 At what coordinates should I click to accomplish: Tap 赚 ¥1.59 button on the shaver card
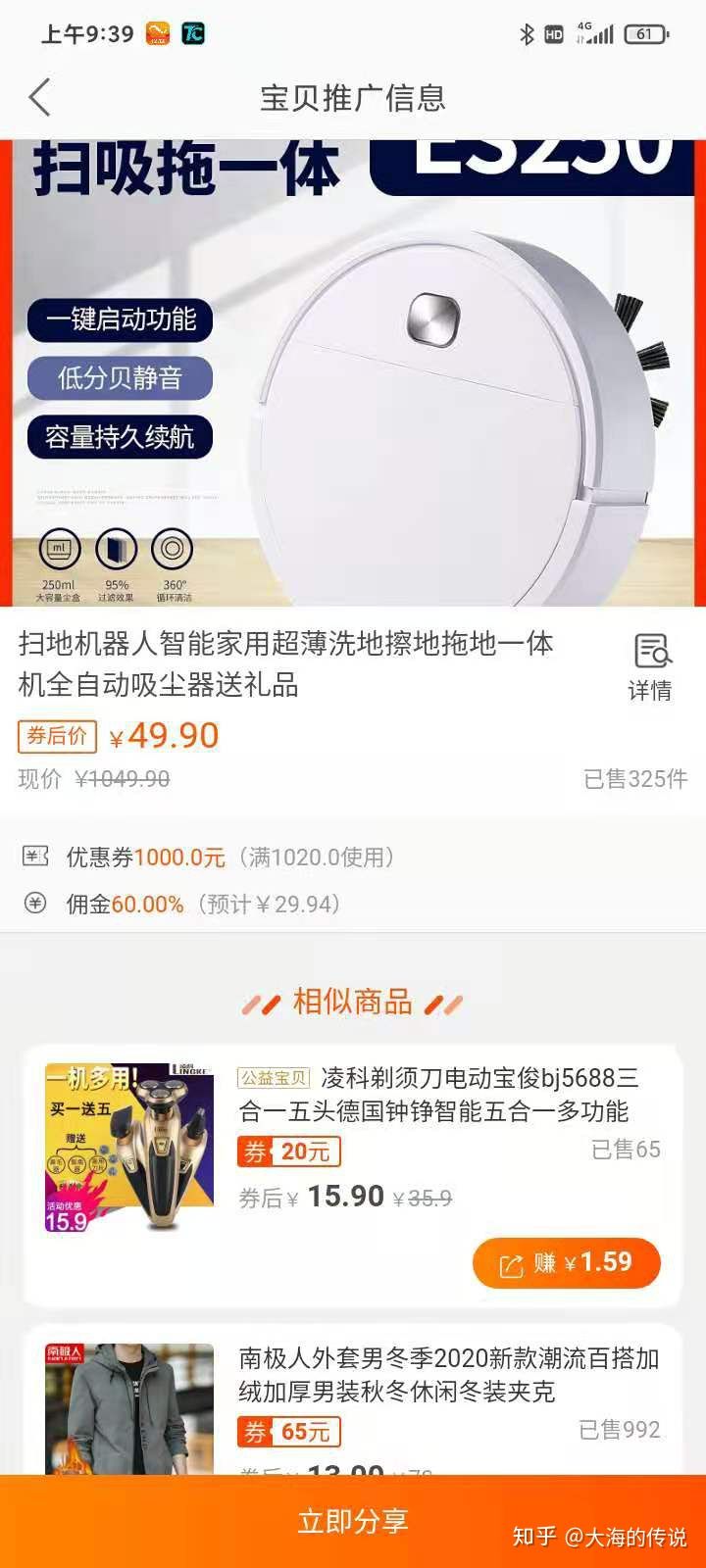coord(566,1263)
